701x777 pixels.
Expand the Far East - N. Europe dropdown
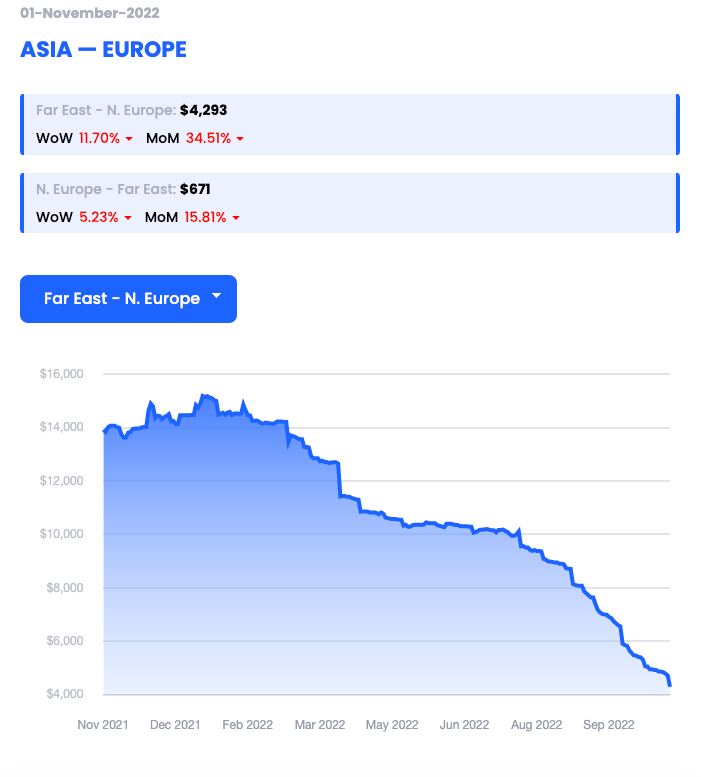(x=128, y=299)
